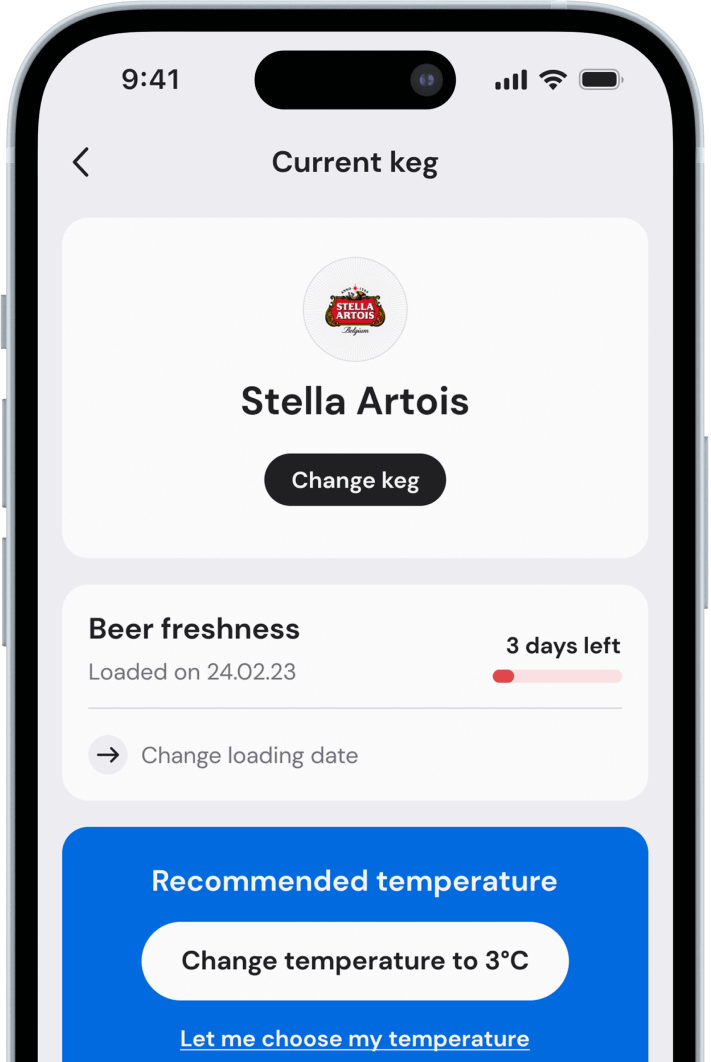The width and height of the screenshot is (711, 1062).
Task: Tap the Change keg button
Action: [355, 480]
